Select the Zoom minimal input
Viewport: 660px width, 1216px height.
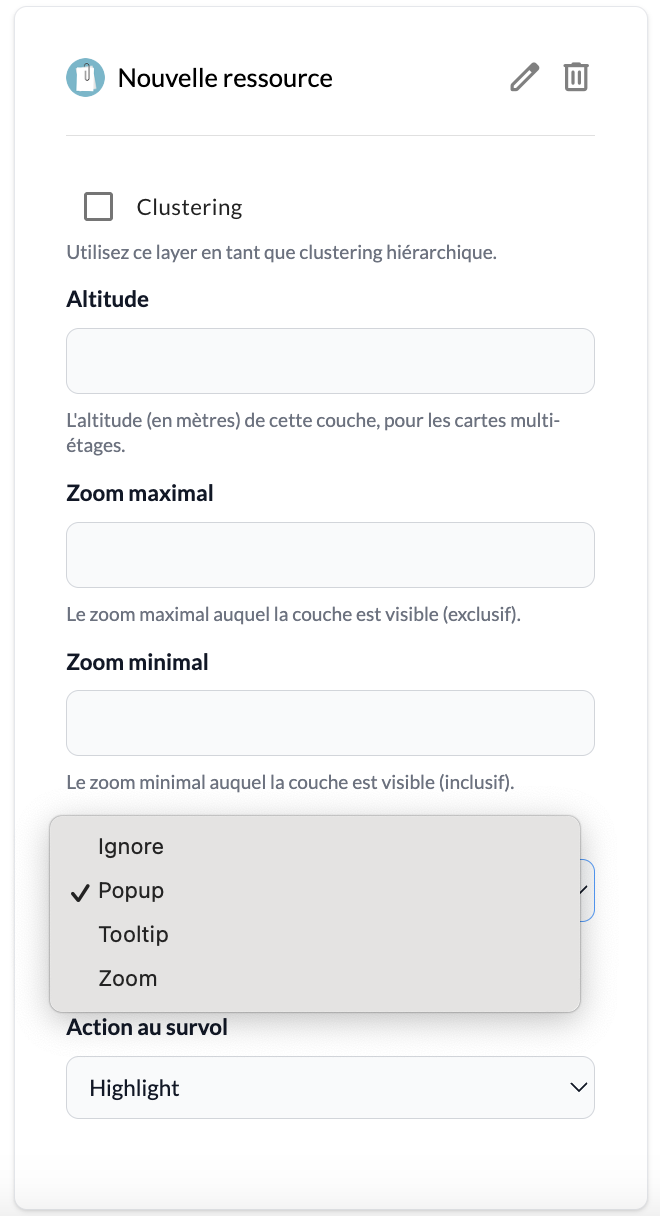click(330, 723)
